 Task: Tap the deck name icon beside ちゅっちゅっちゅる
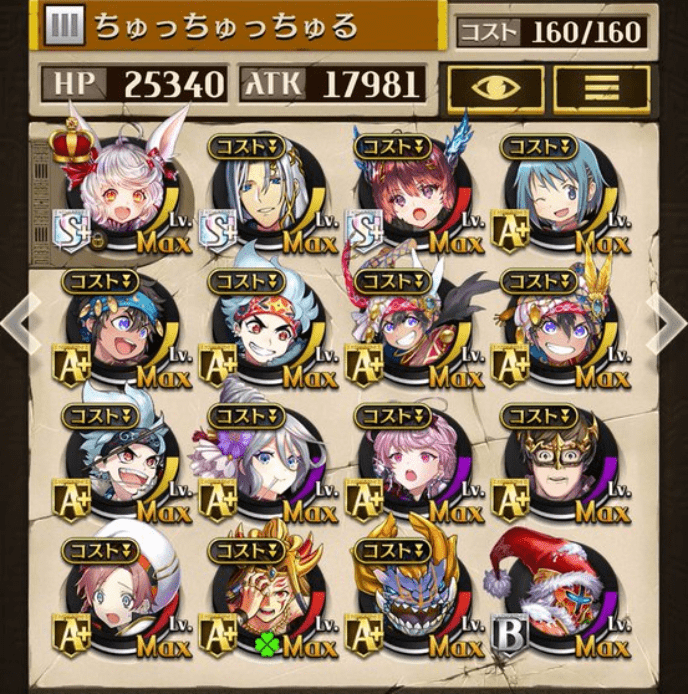tap(65, 27)
